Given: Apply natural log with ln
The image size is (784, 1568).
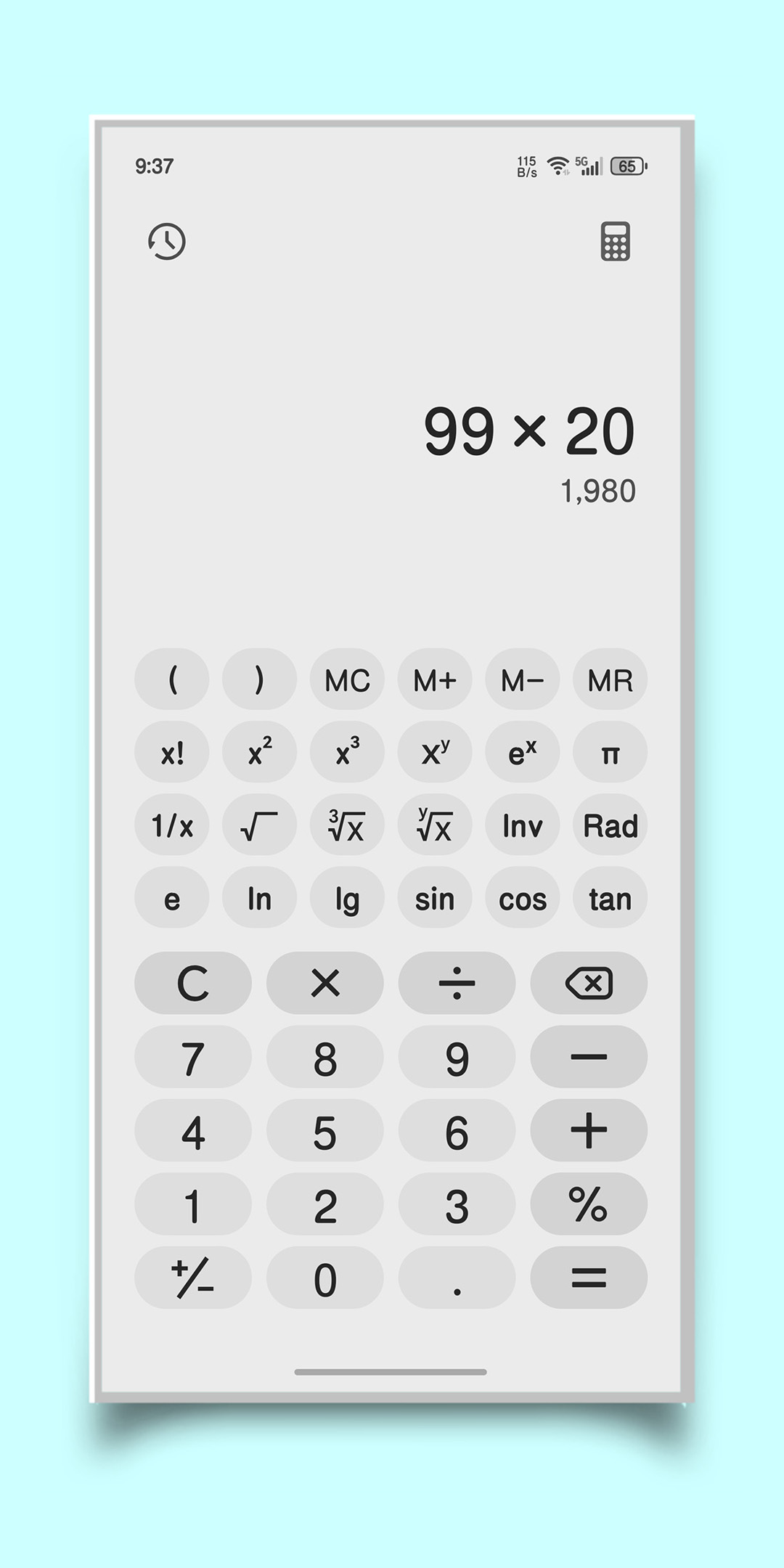Looking at the screenshot, I should 259,899.
